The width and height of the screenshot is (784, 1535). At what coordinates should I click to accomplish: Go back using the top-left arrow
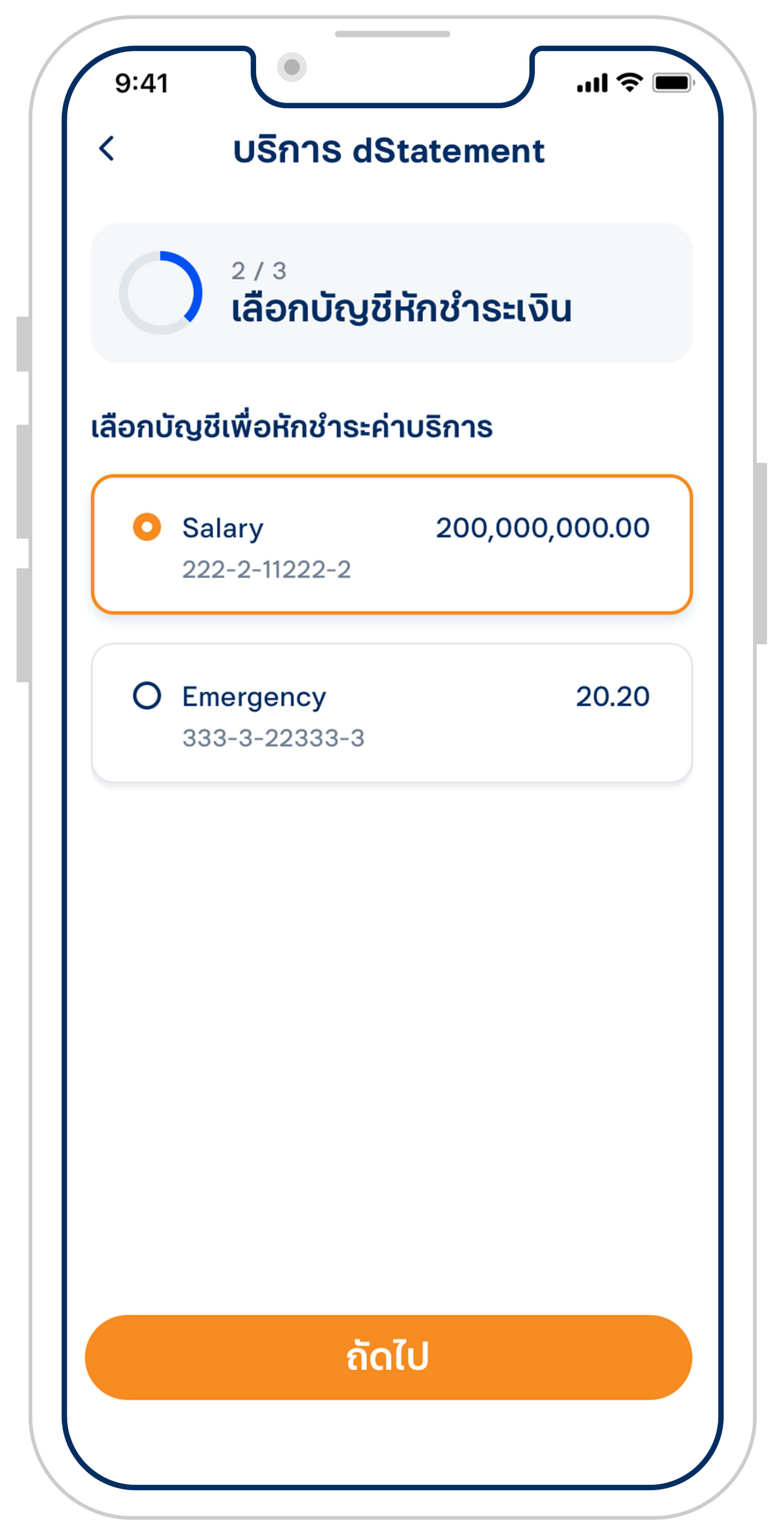pos(106,148)
